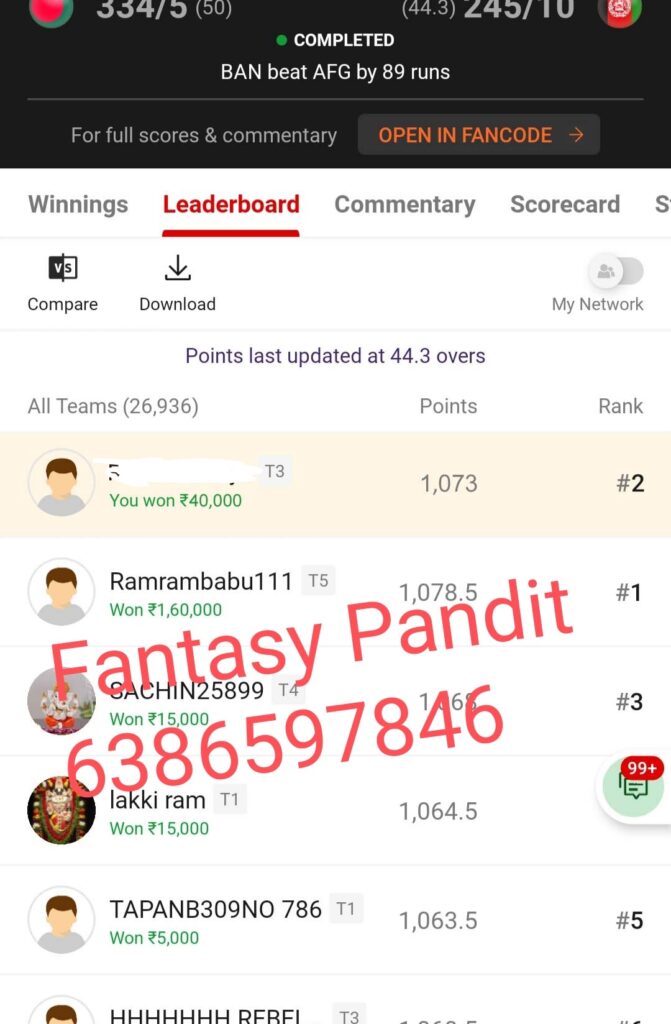Viewport: 671px width, 1024px height.
Task: Open your own rank #2 team
Action: 335,484
